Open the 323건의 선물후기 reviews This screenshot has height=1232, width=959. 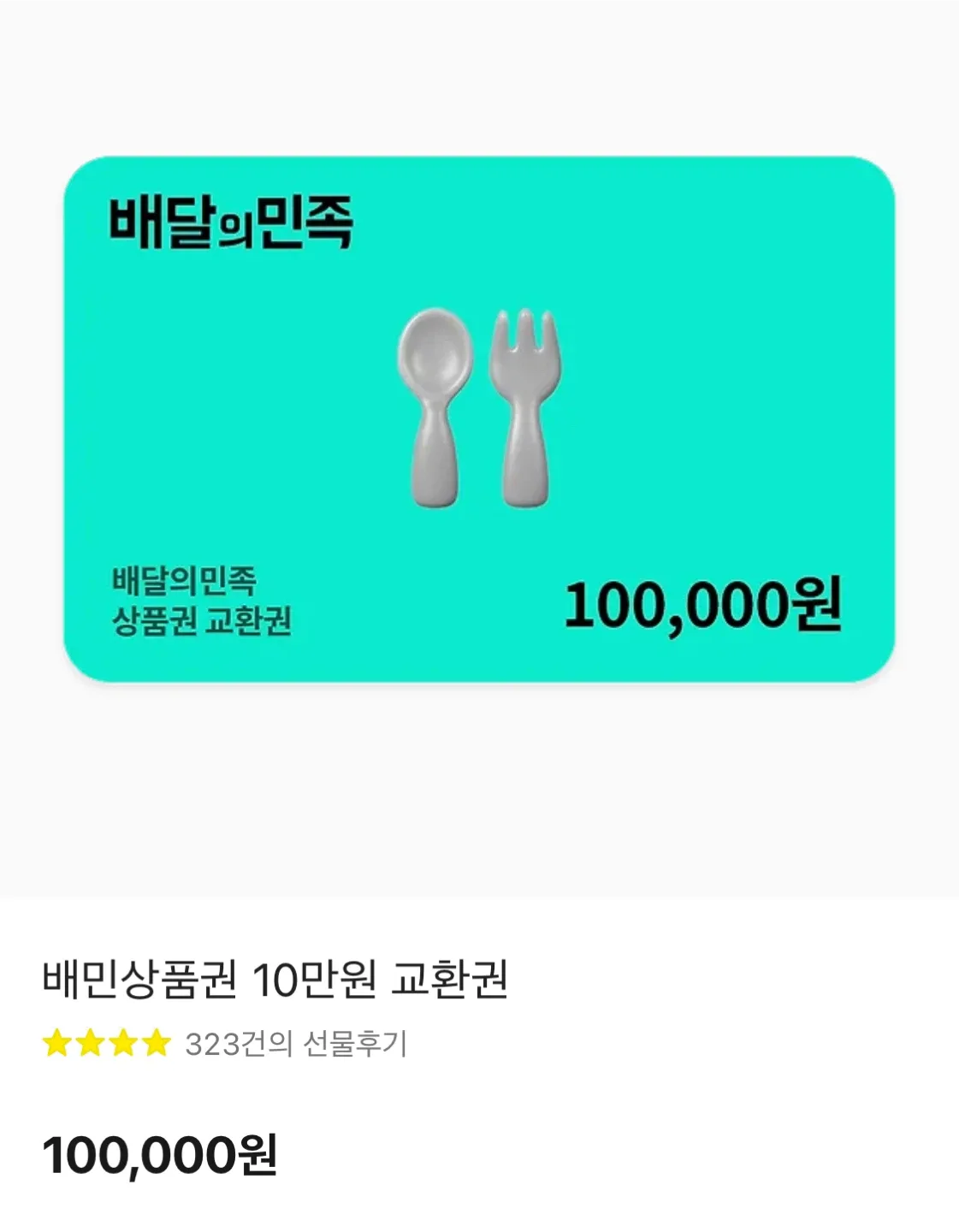click(295, 1044)
